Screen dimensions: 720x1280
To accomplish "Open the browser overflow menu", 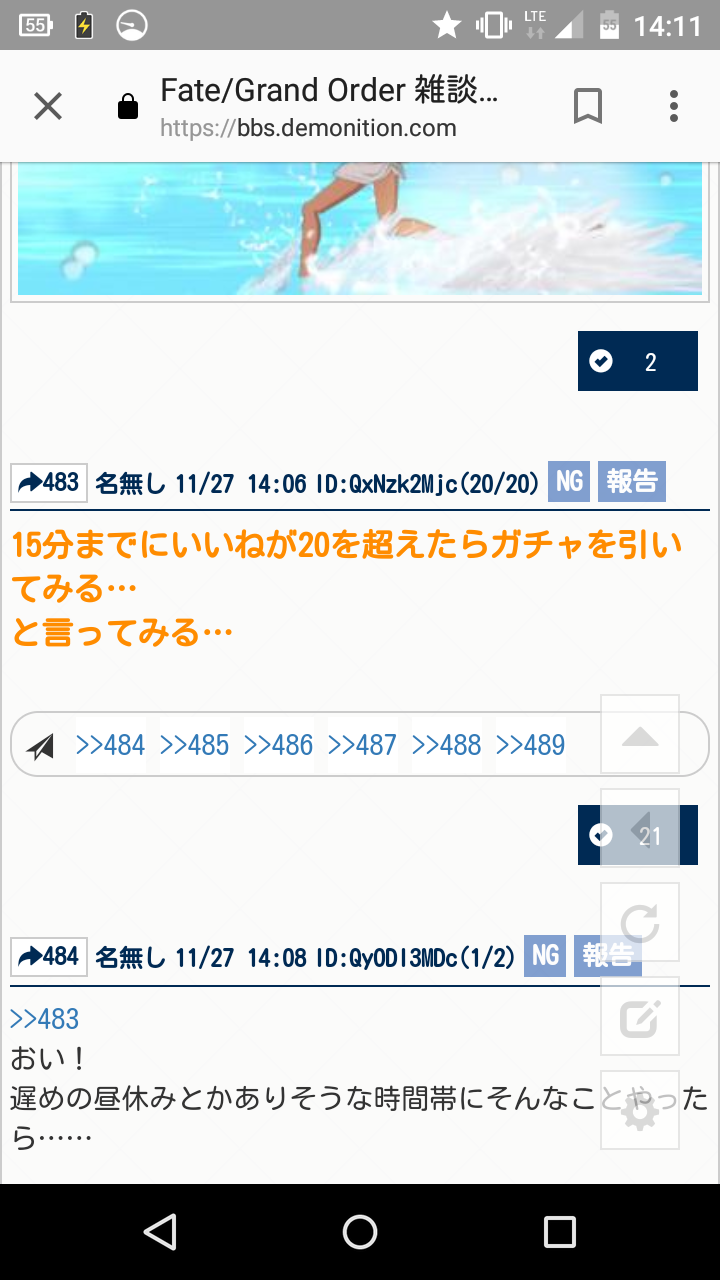I will [x=674, y=106].
